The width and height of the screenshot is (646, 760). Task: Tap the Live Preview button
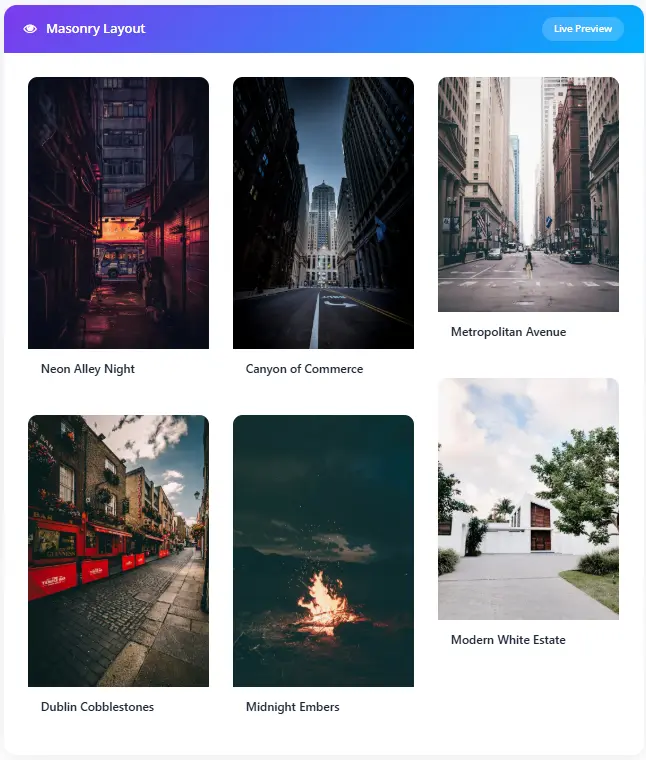[x=583, y=29]
